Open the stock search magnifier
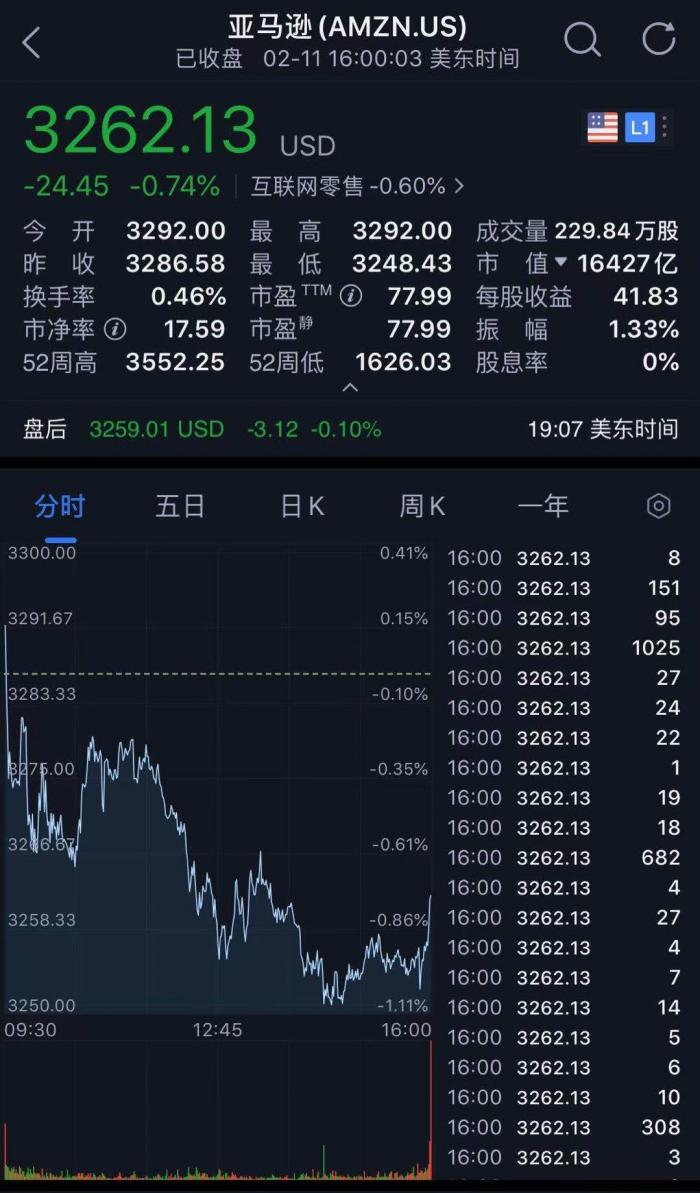The height and width of the screenshot is (1193, 700). coord(582,40)
